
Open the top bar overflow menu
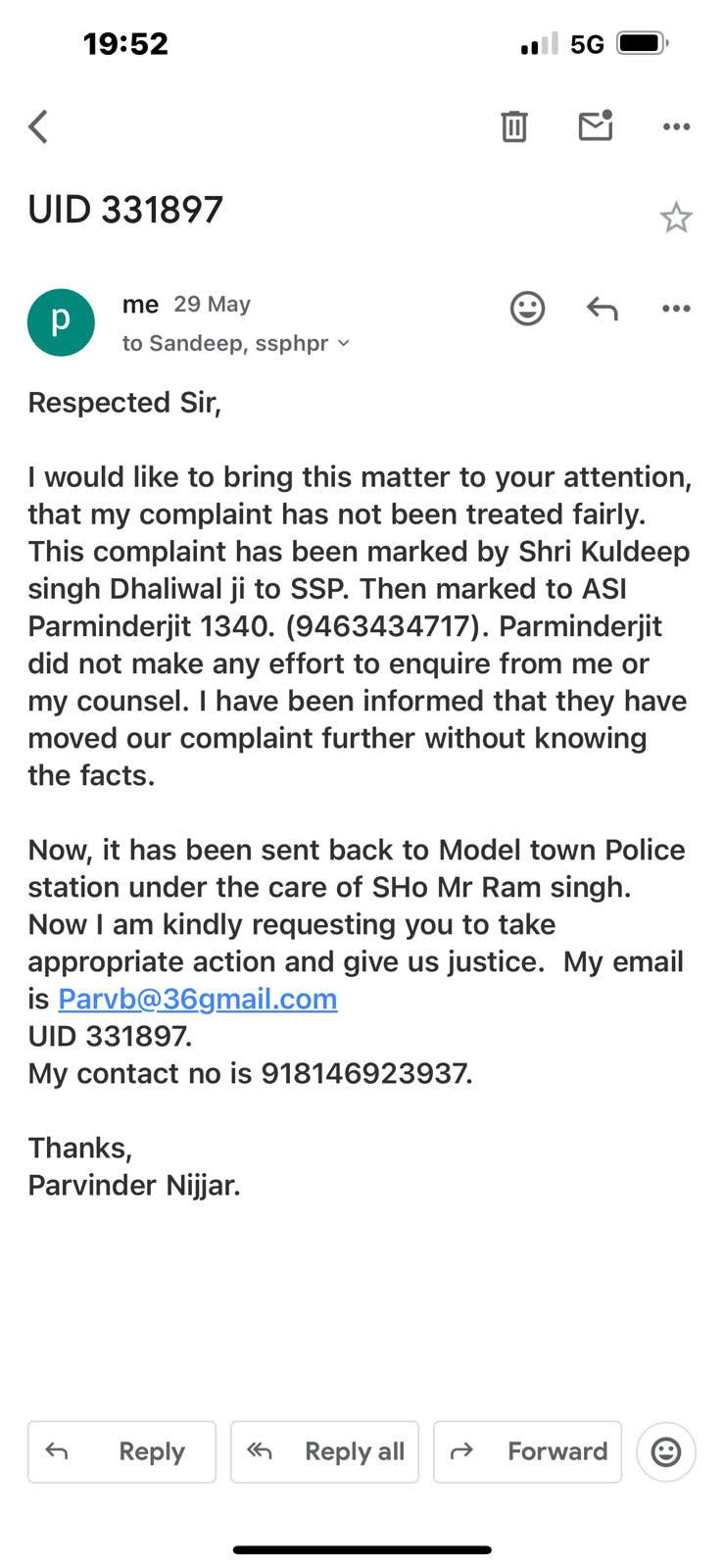[x=676, y=126]
